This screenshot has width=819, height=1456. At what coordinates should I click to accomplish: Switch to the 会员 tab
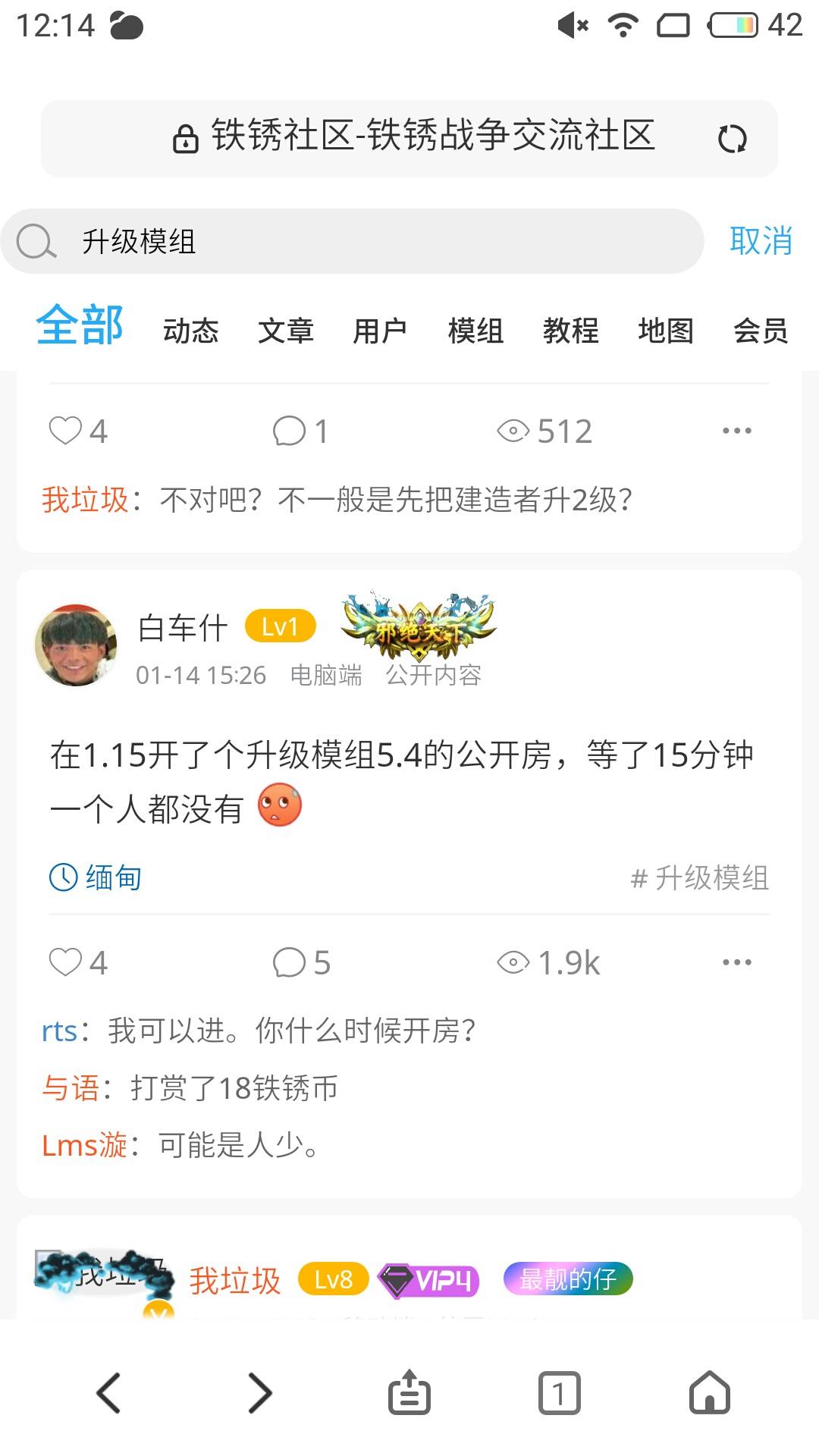point(760,331)
